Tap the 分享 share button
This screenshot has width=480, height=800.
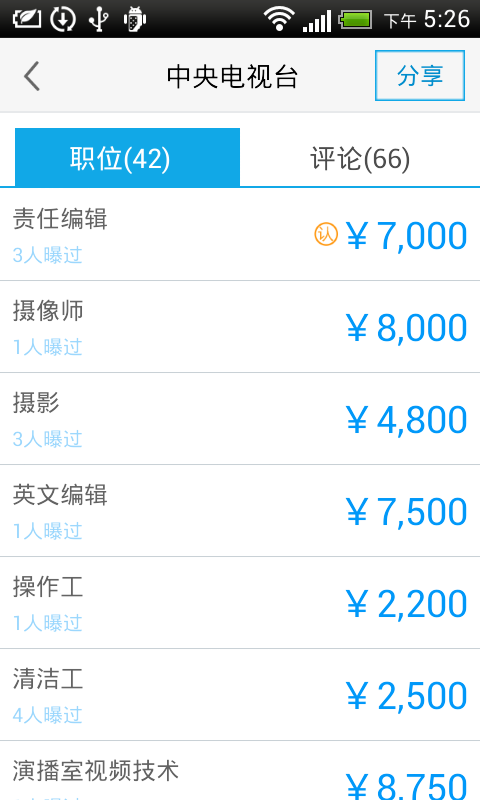tap(420, 76)
